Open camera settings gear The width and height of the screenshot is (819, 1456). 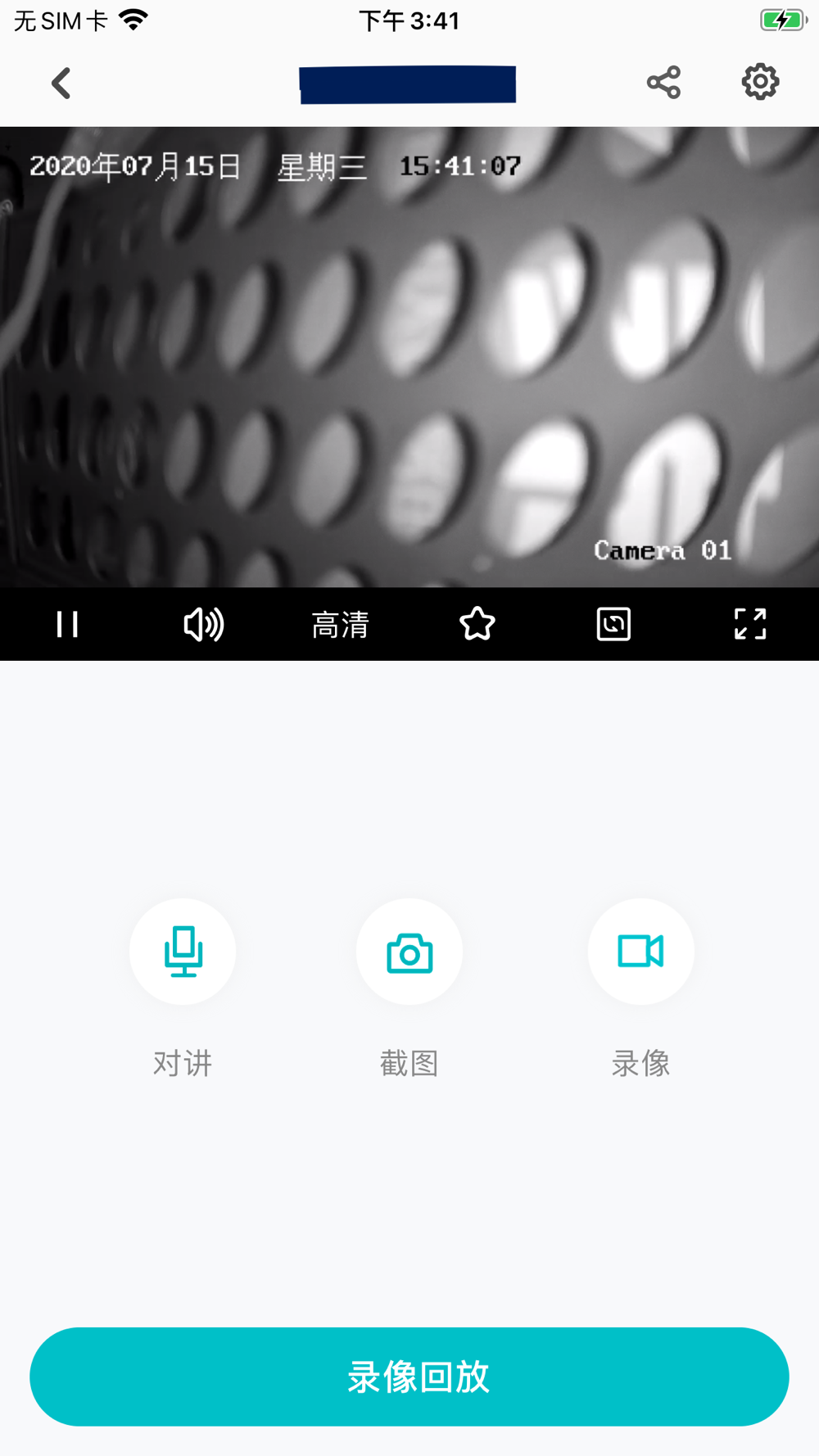click(x=760, y=82)
